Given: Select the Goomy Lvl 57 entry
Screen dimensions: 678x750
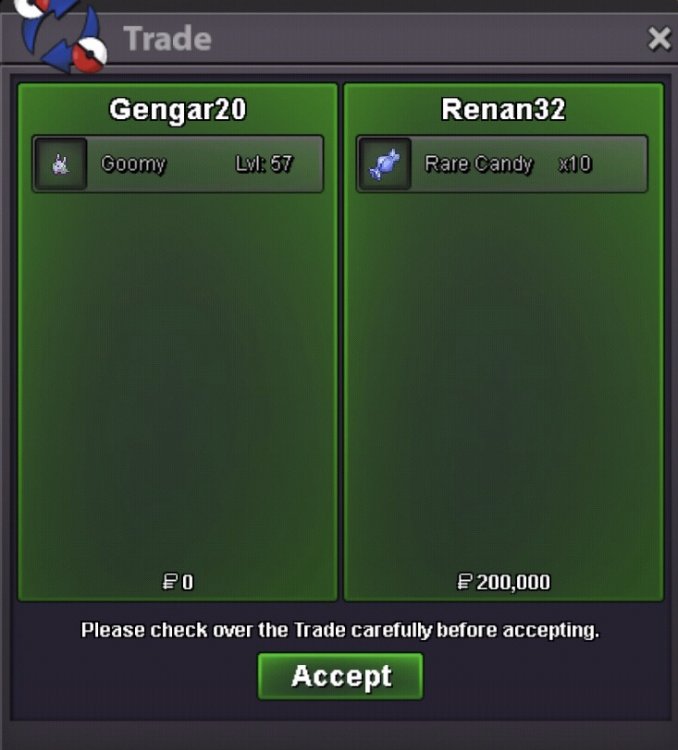Looking at the screenshot, I should tap(178, 164).
